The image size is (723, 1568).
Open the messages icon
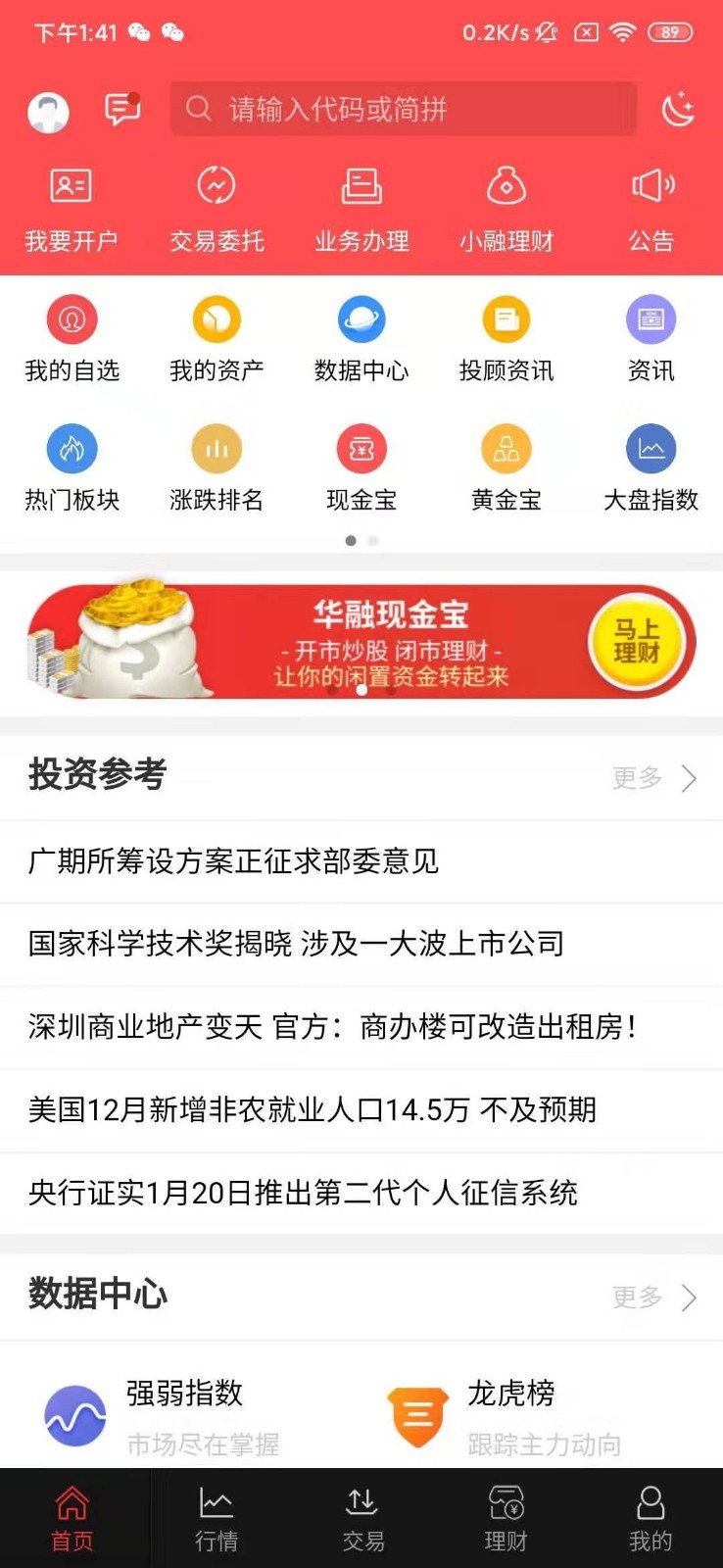tap(121, 109)
